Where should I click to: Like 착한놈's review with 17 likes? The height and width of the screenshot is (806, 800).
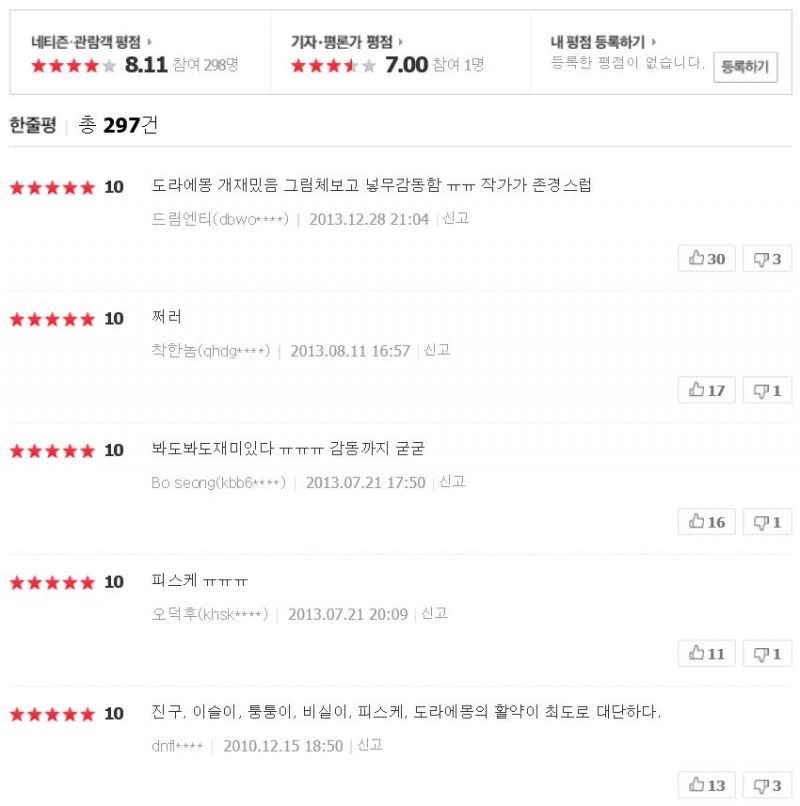point(707,390)
